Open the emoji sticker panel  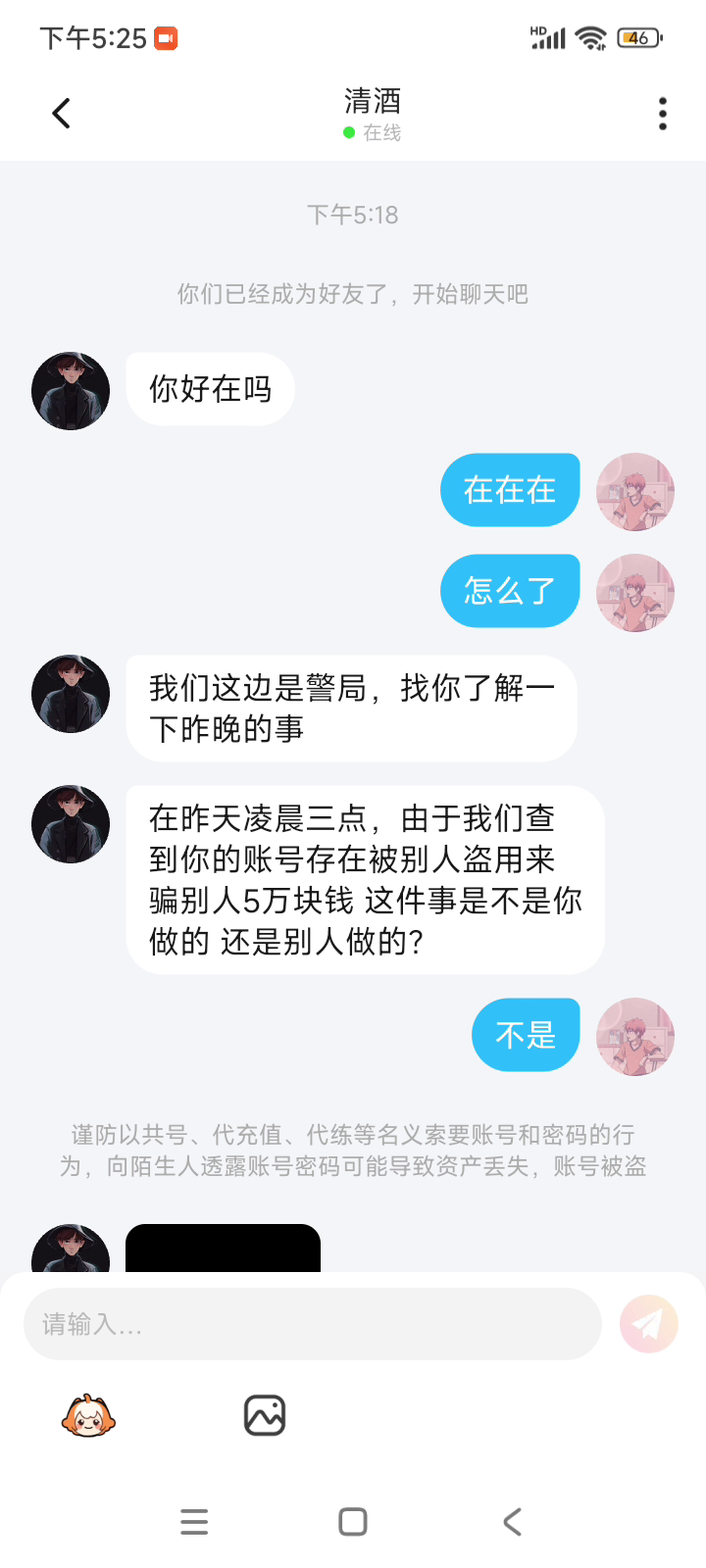(88, 1416)
